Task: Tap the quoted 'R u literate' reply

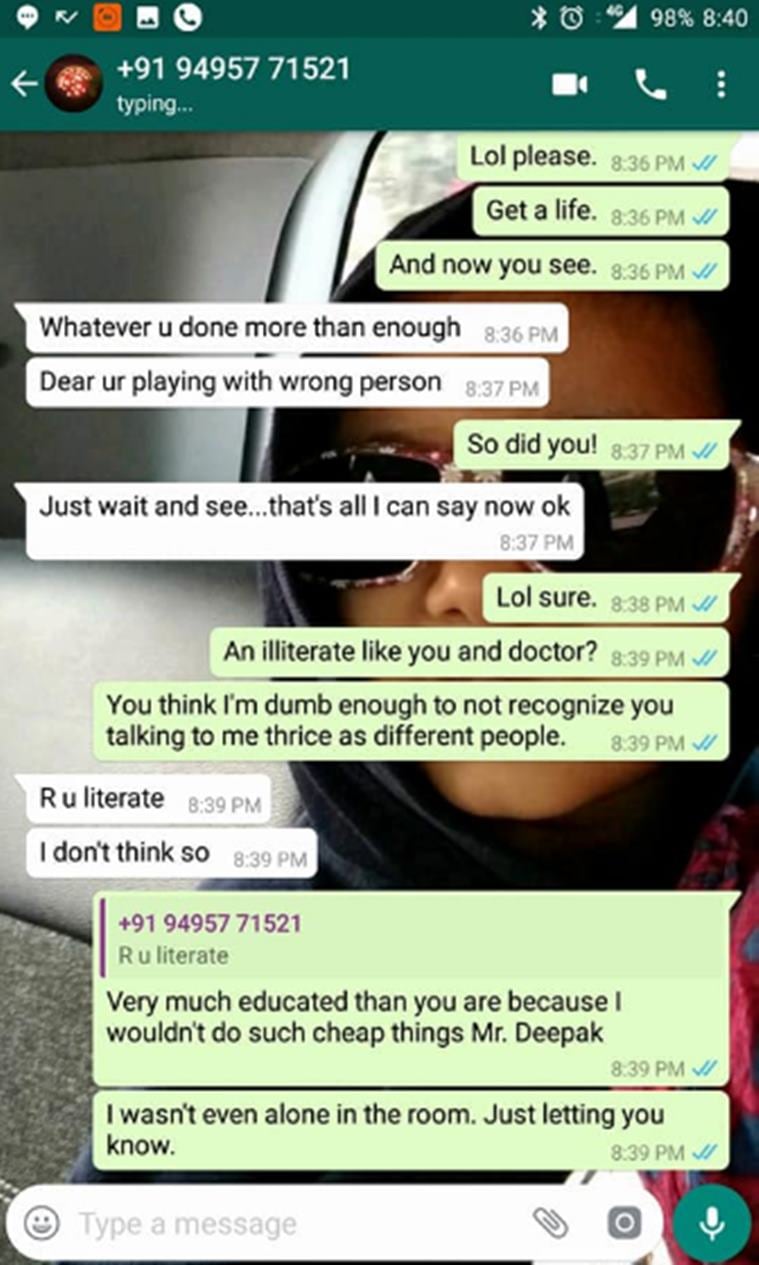Action: point(413,939)
